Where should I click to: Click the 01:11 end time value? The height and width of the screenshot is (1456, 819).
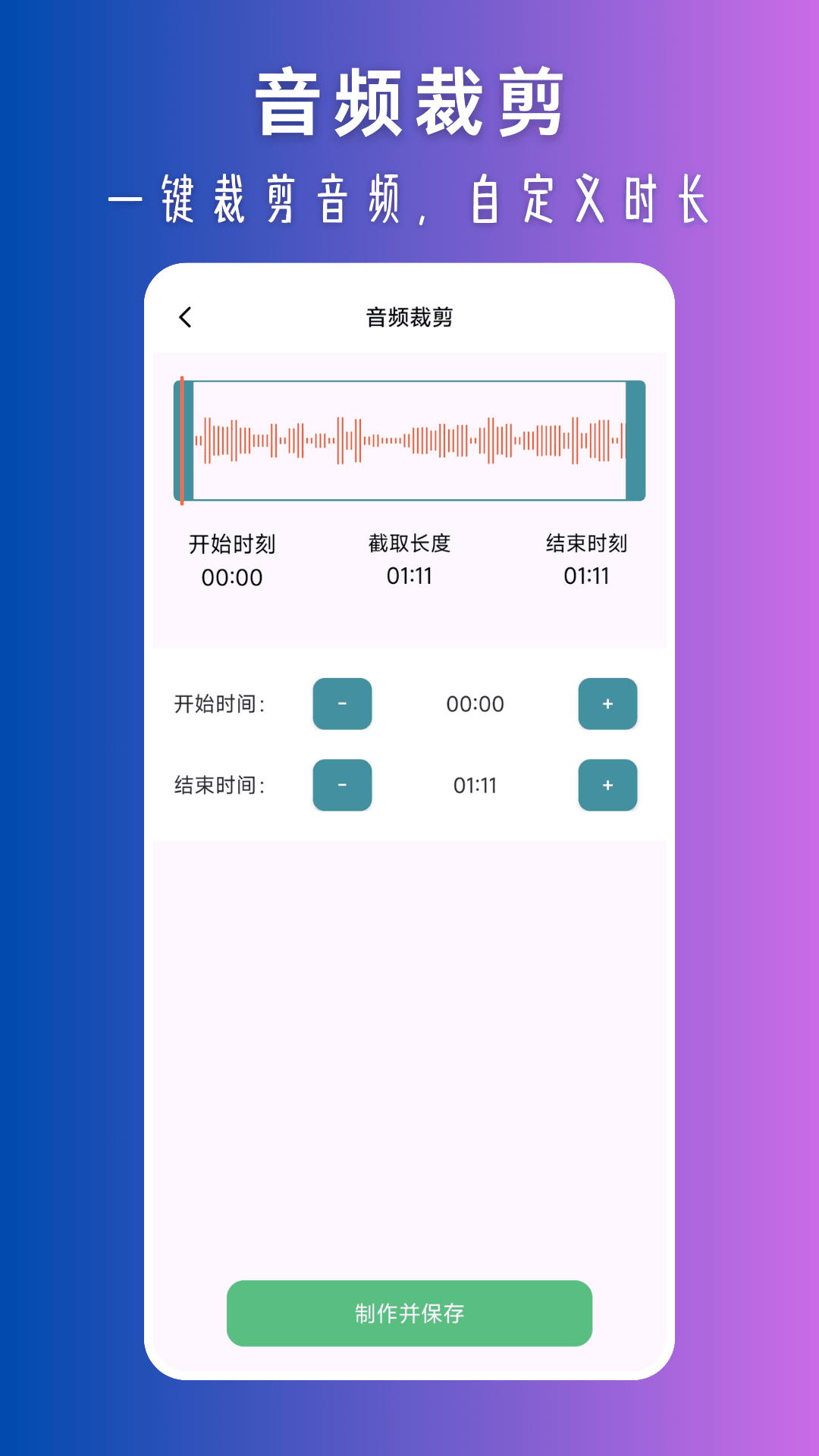(x=474, y=786)
